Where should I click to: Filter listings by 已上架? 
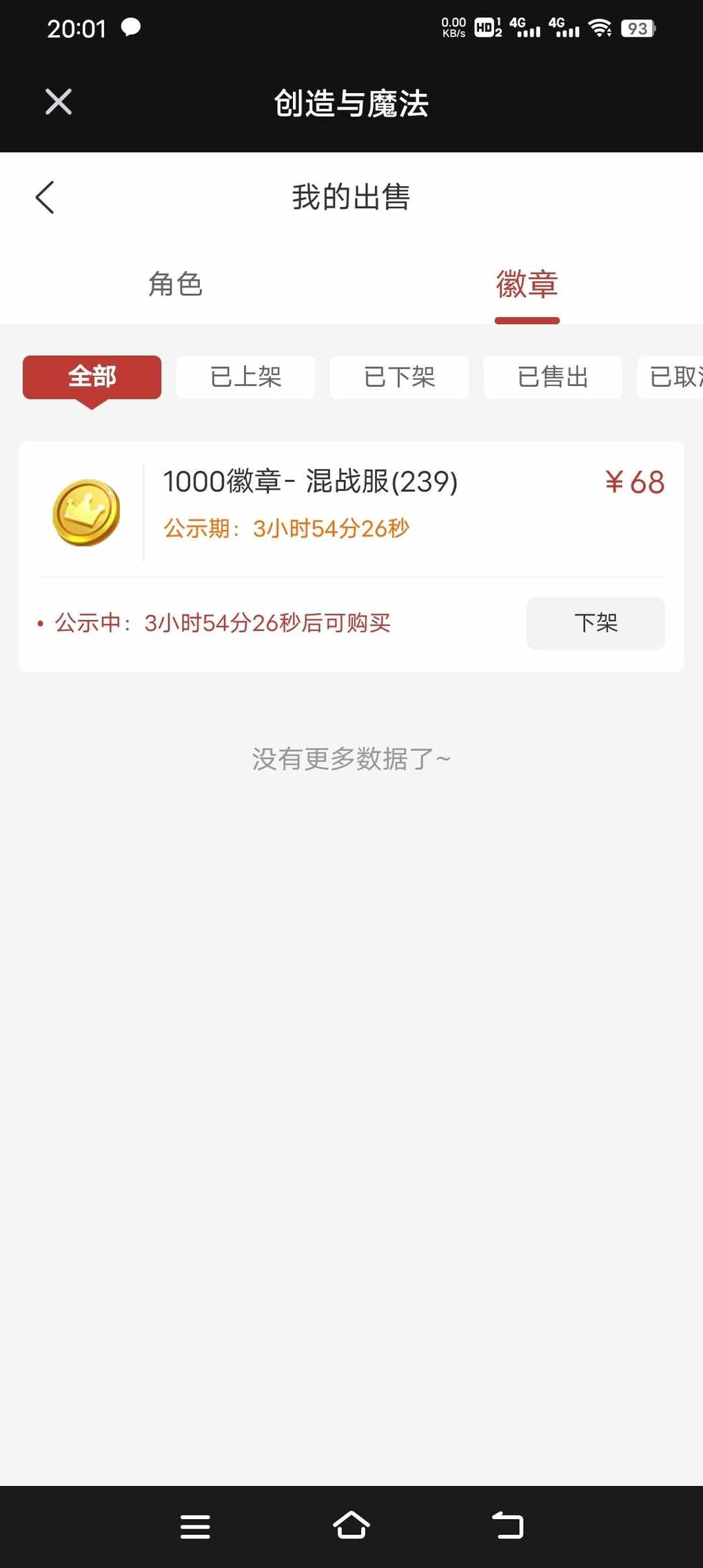click(245, 377)
